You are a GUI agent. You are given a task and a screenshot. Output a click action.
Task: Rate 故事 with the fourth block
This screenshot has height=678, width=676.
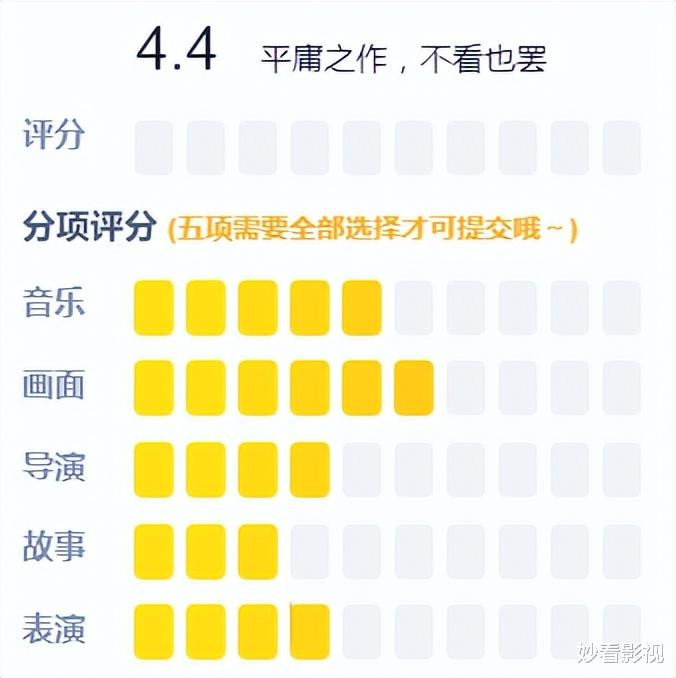coord(309,551)
